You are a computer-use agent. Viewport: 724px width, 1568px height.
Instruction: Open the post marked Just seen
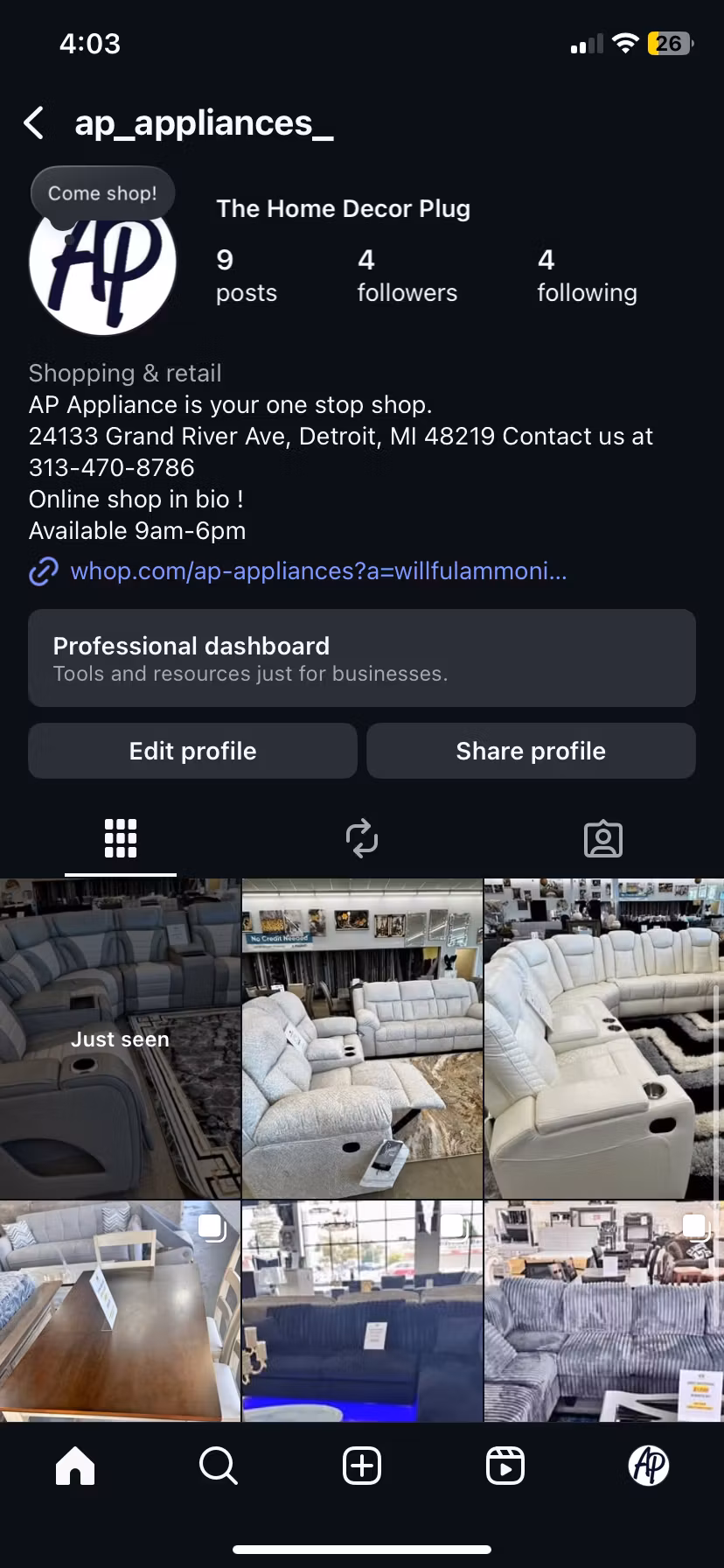pos(120,1039)
